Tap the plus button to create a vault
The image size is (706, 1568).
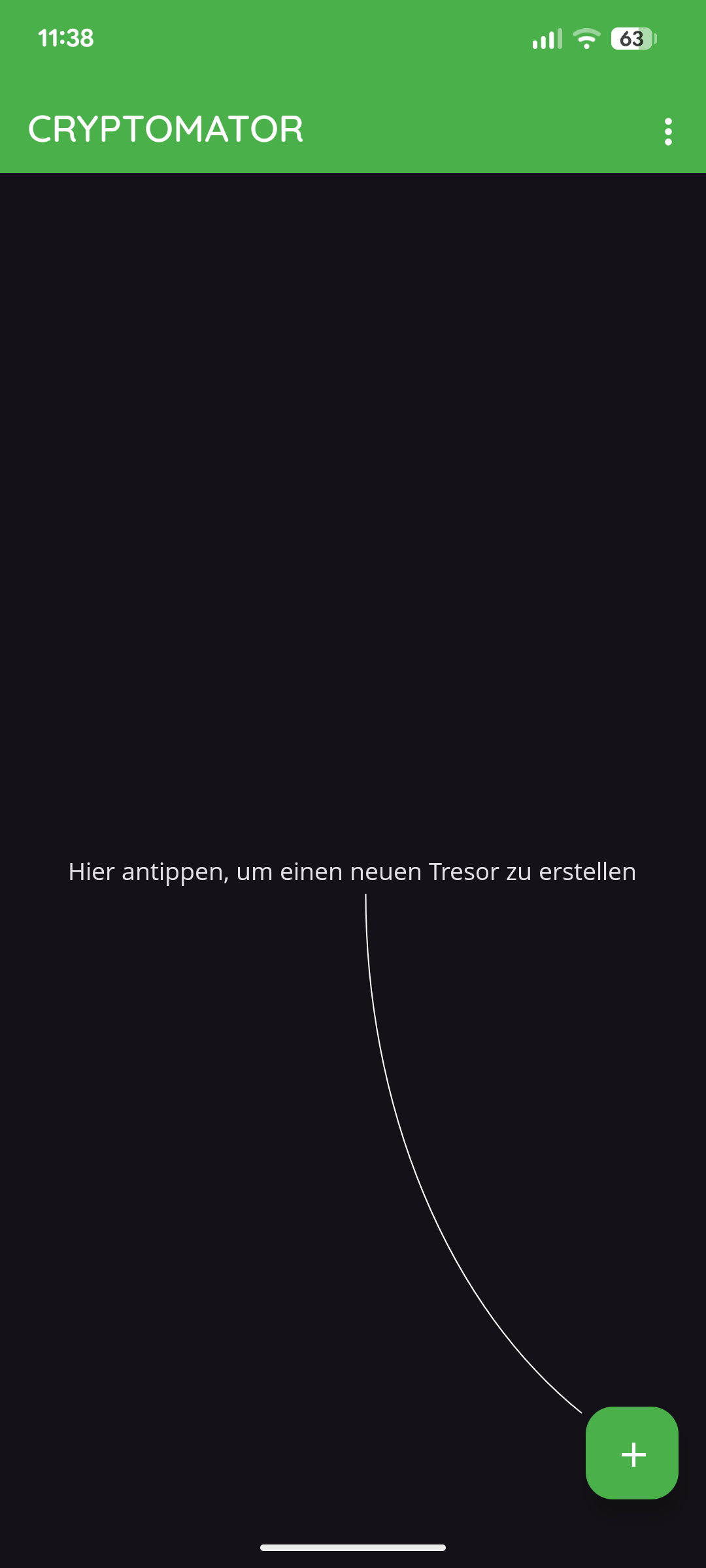(x=632, y=1453)
